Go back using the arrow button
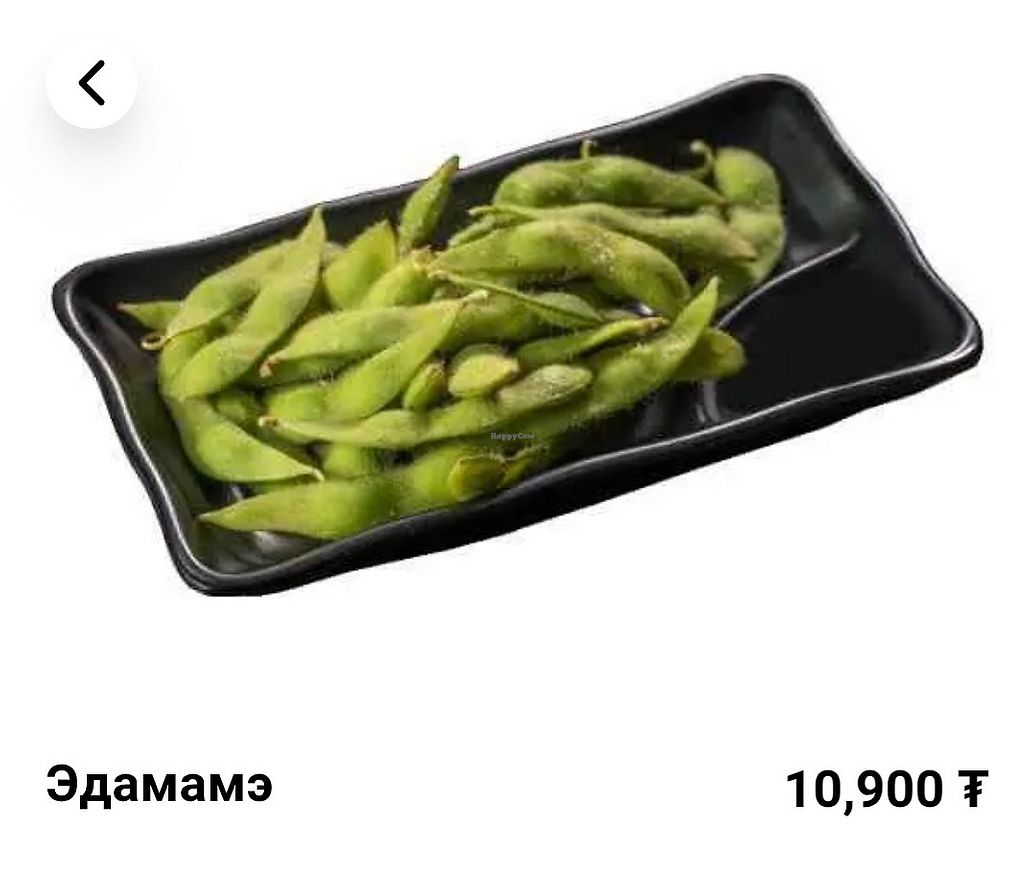 91,83
